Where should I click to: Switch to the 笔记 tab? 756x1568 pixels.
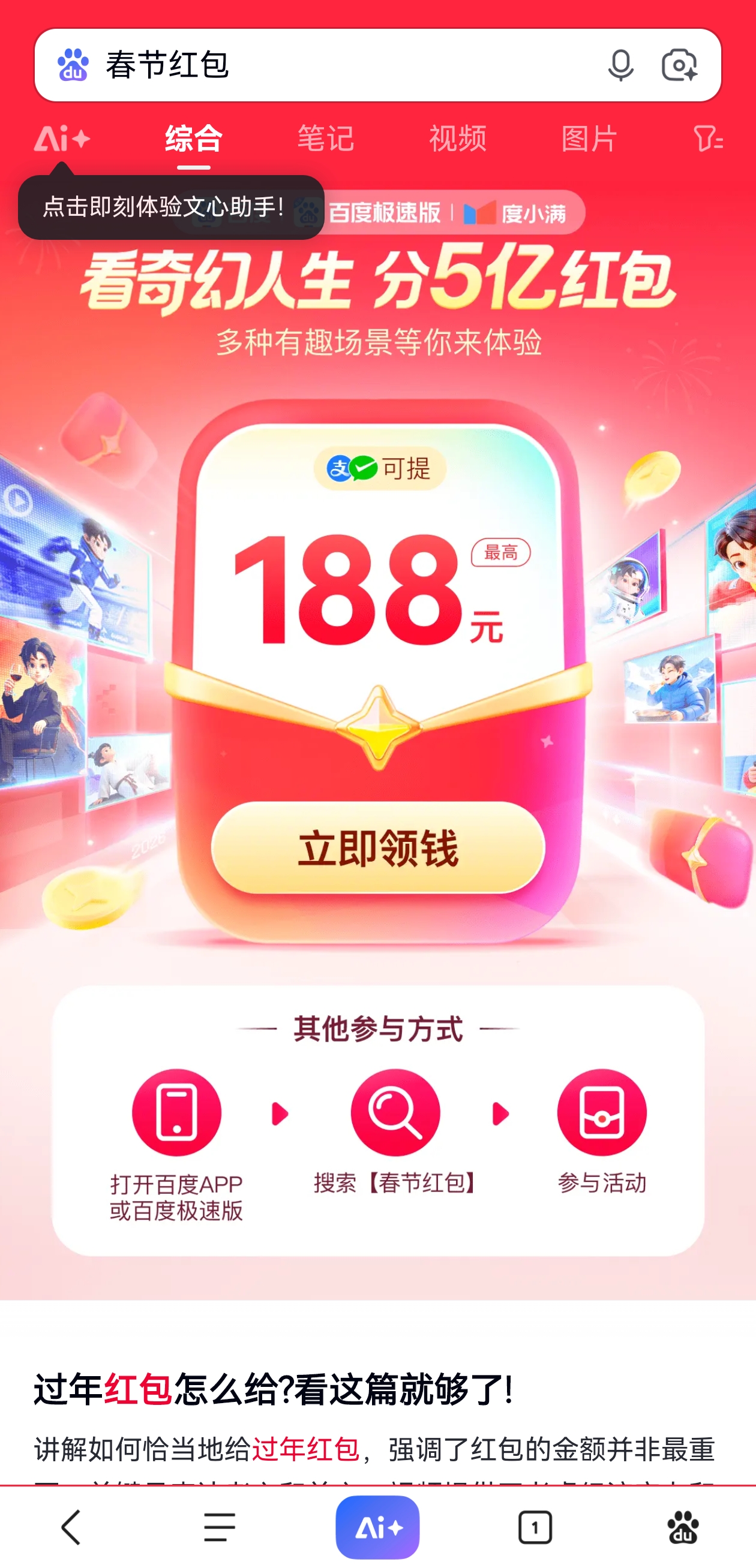pos(325,139)
